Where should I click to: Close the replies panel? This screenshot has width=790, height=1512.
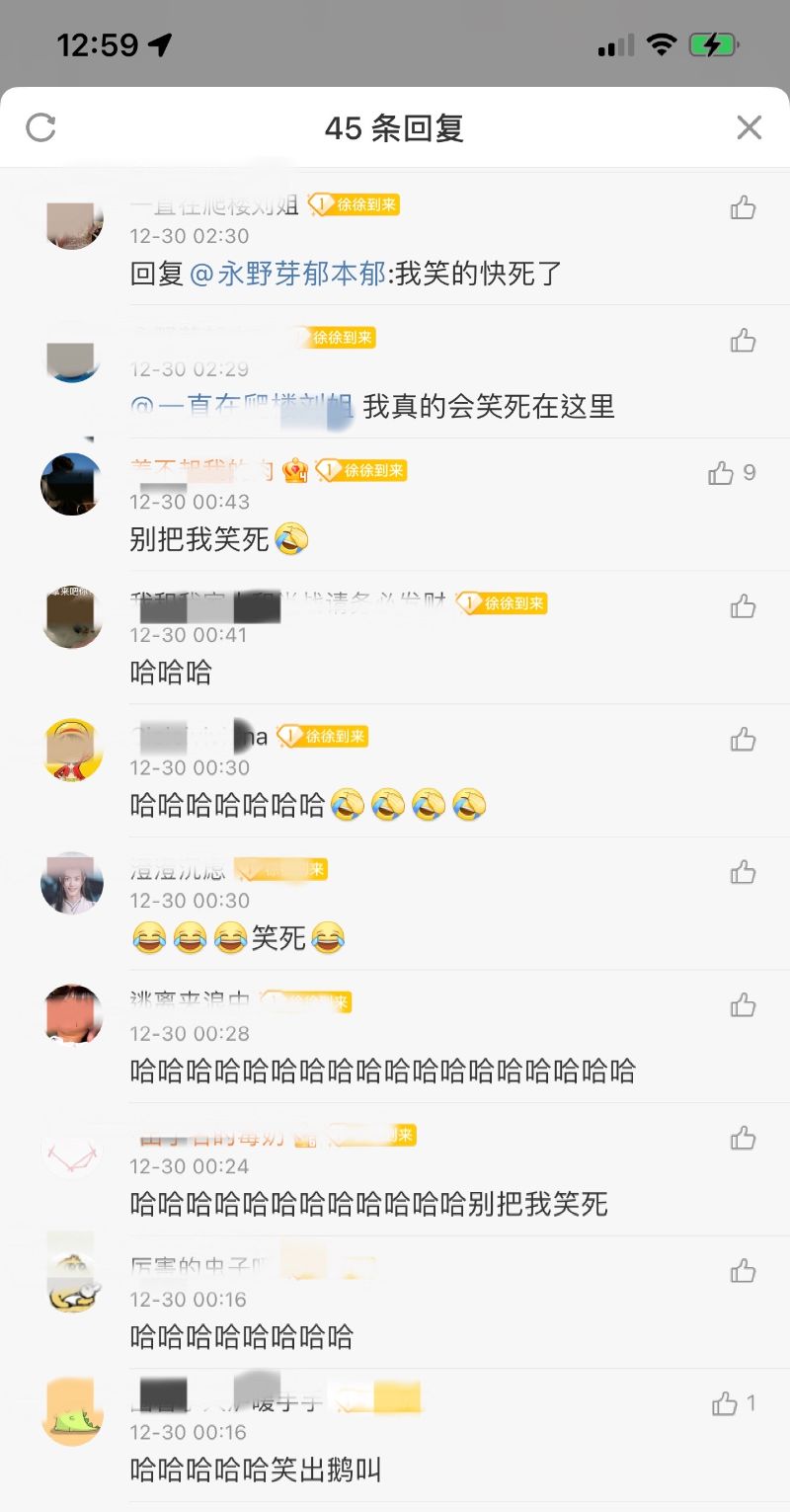tap(750, 127)
